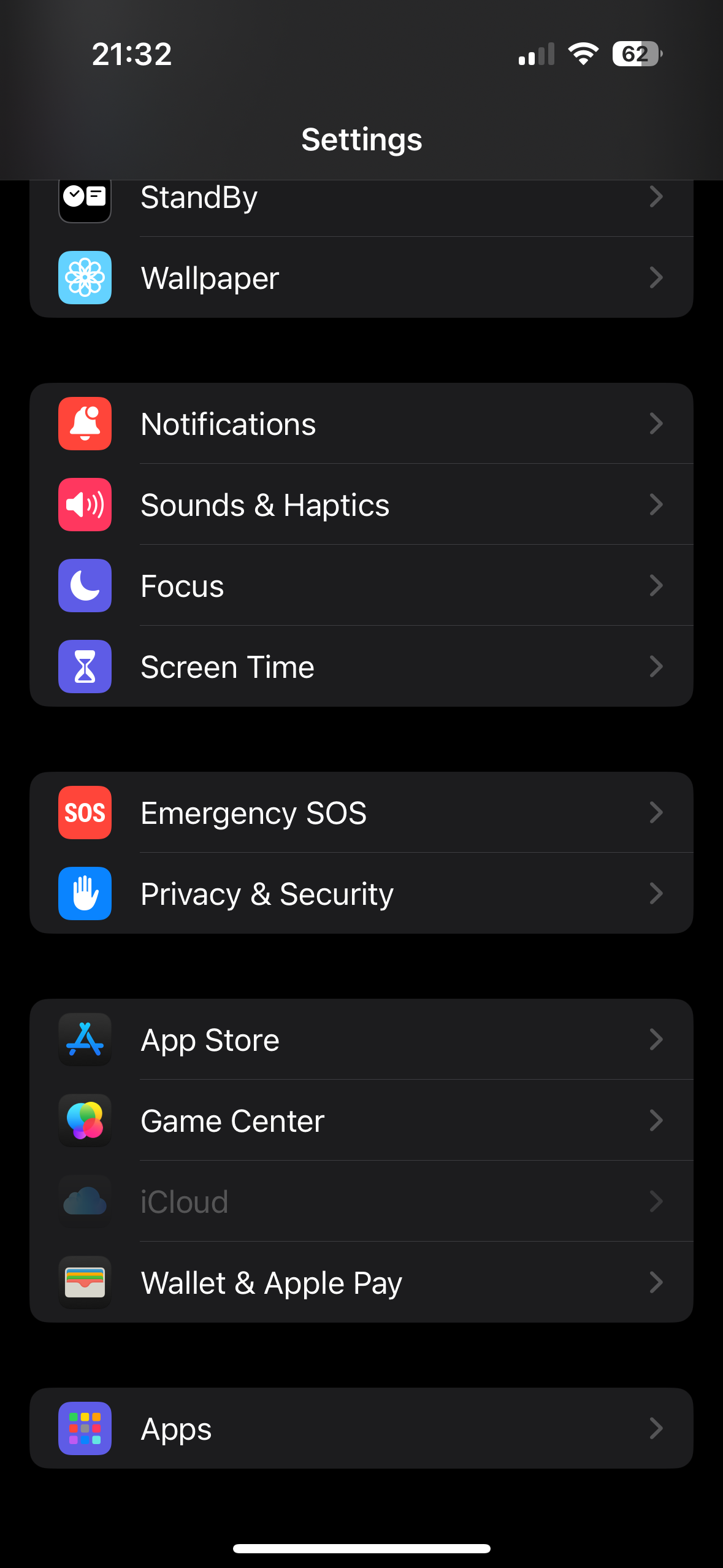This screenshot has height=1568, width=723.
Task: Select the Wallet & Apple Pay card icon
Action: coord(85,1282)
